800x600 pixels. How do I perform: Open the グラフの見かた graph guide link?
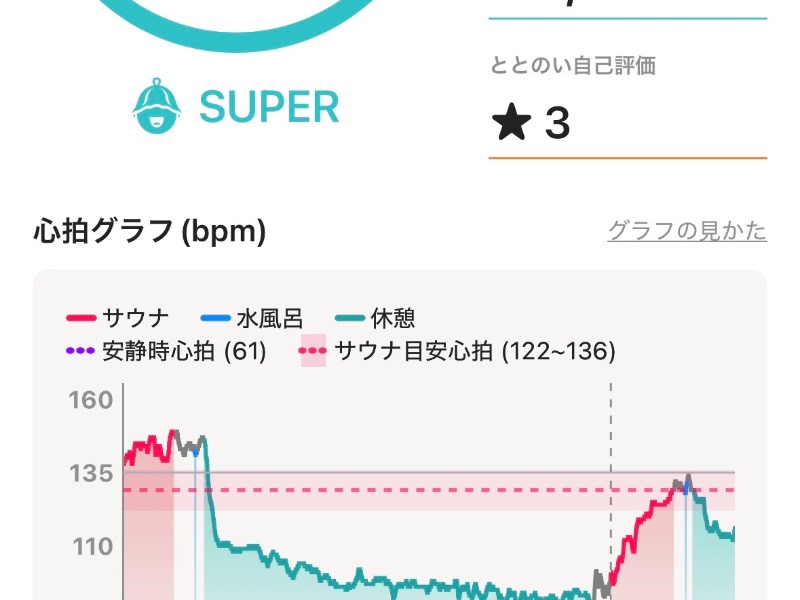[x=687, y=231]
